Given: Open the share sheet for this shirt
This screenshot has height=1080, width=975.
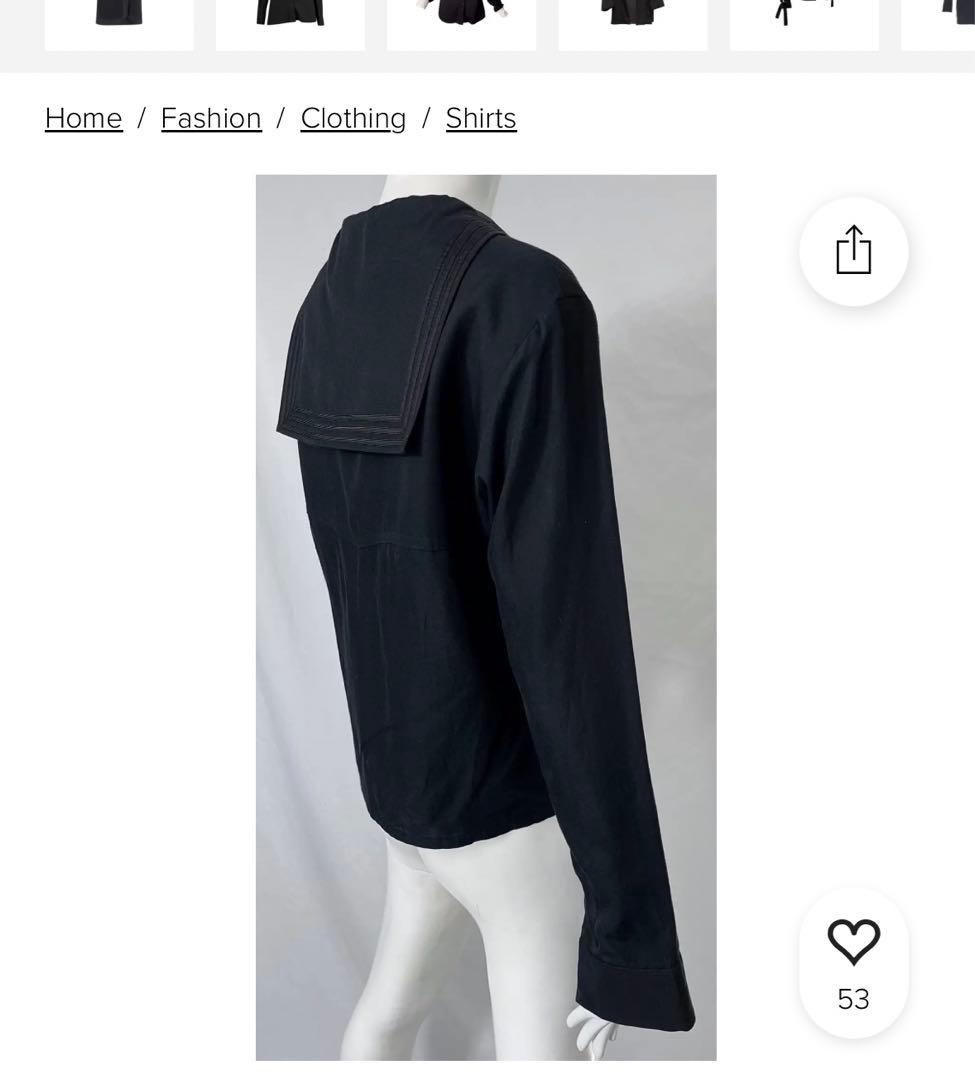Looking at the screenshot, I should (x=853, y=250).
